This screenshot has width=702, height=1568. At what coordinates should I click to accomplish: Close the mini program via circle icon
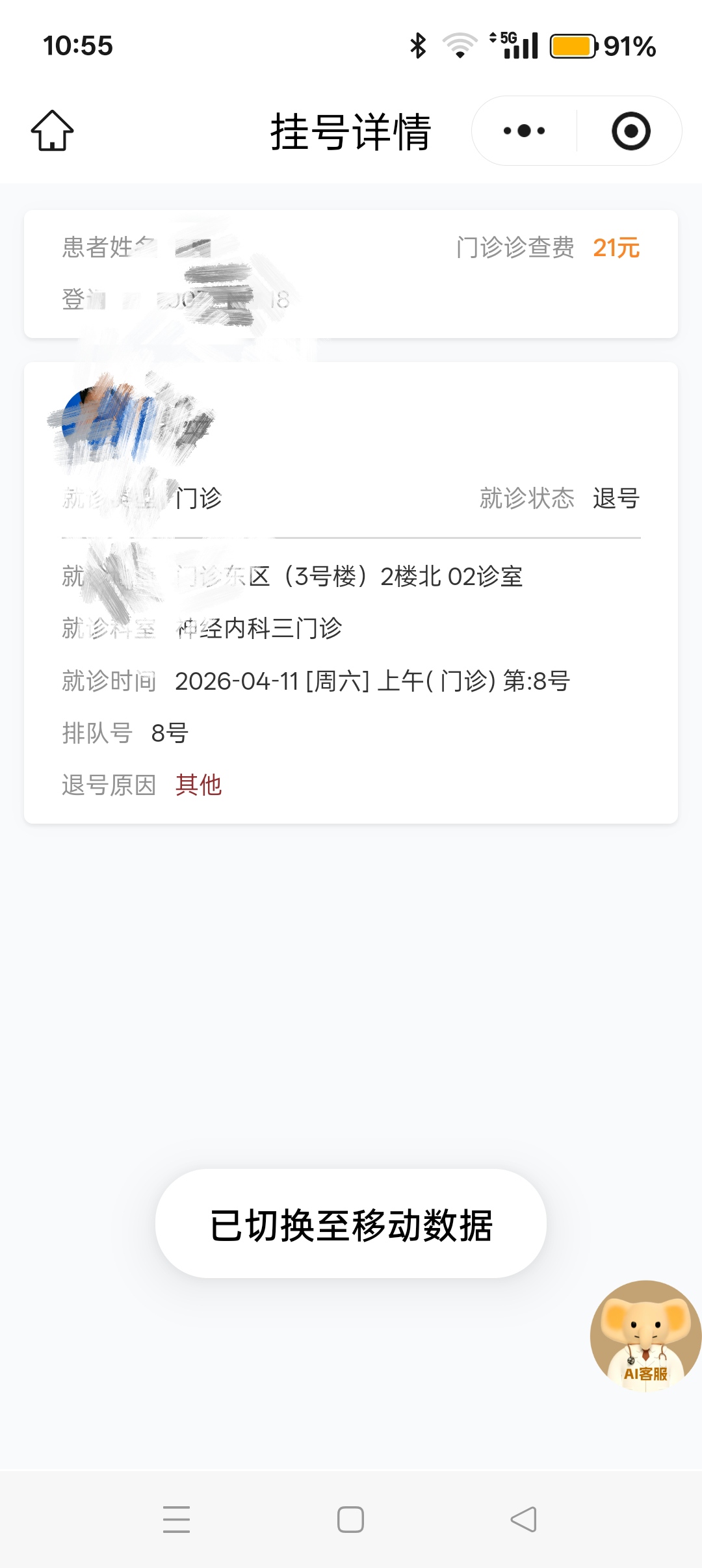point(630,131)
